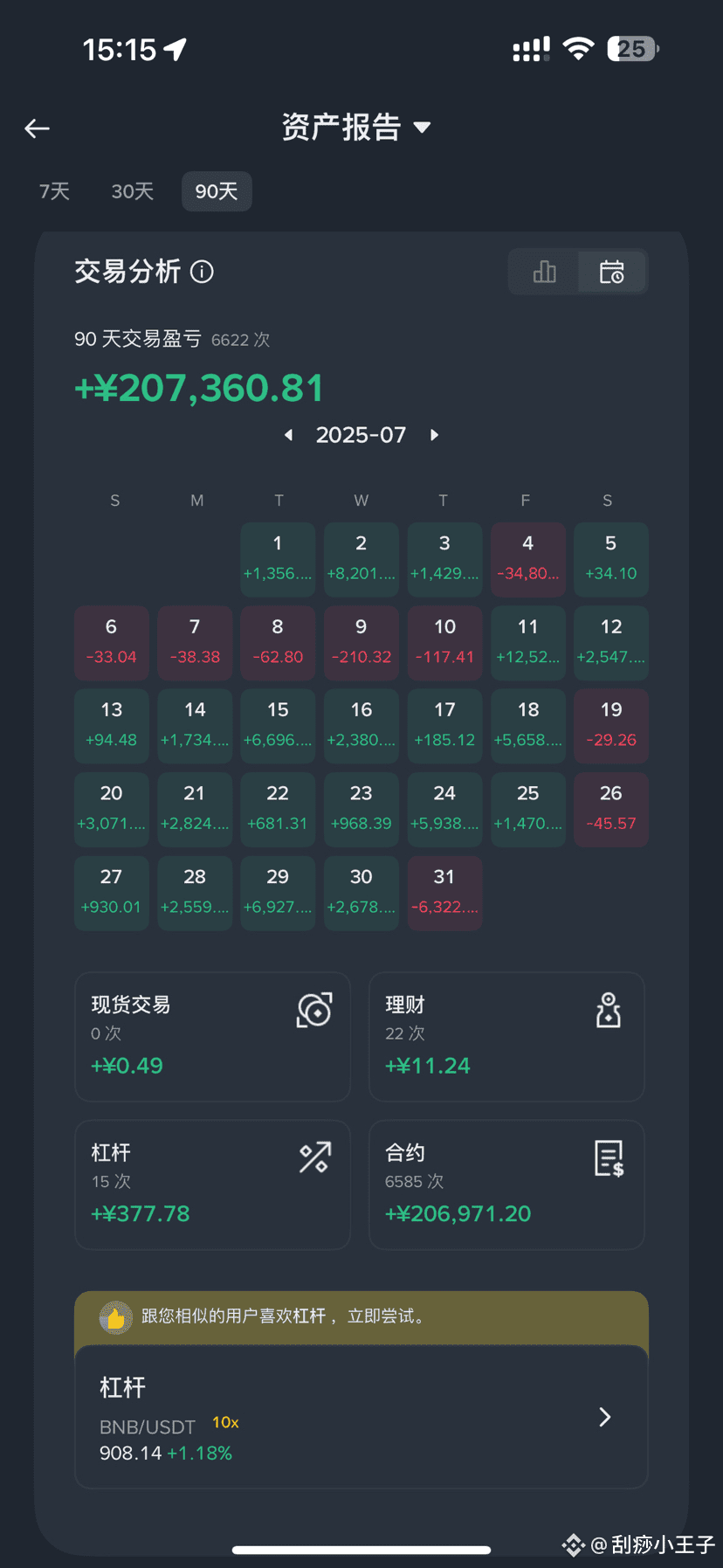Switch to the bar chart view
723x1568 pixels.
544,272
